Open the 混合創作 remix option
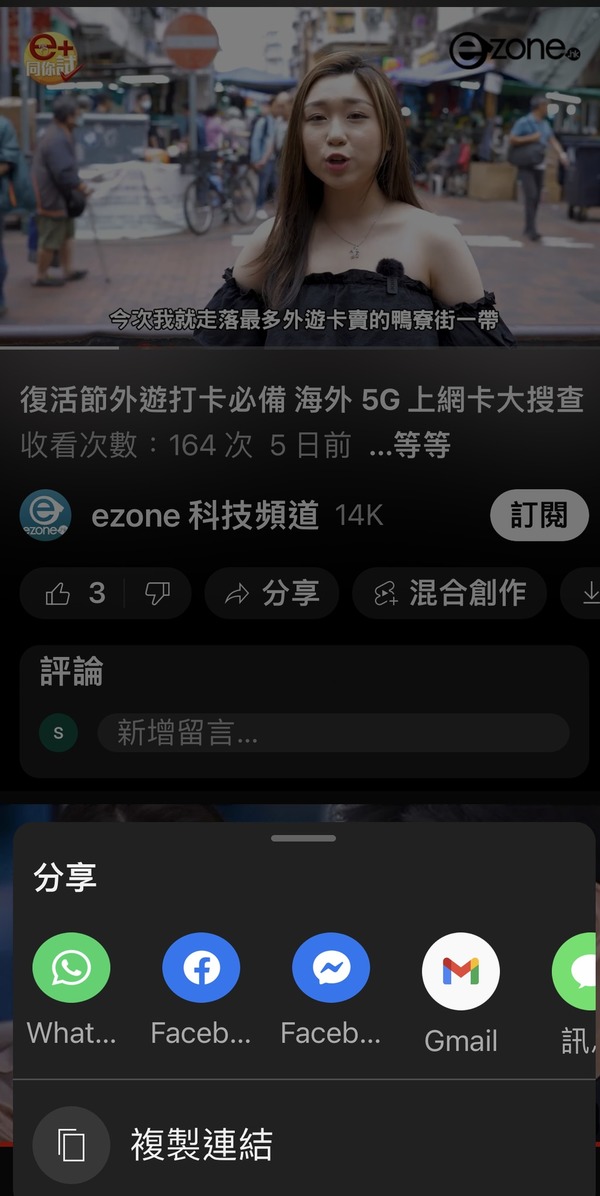600x1196 pixels. click(449, 594)
